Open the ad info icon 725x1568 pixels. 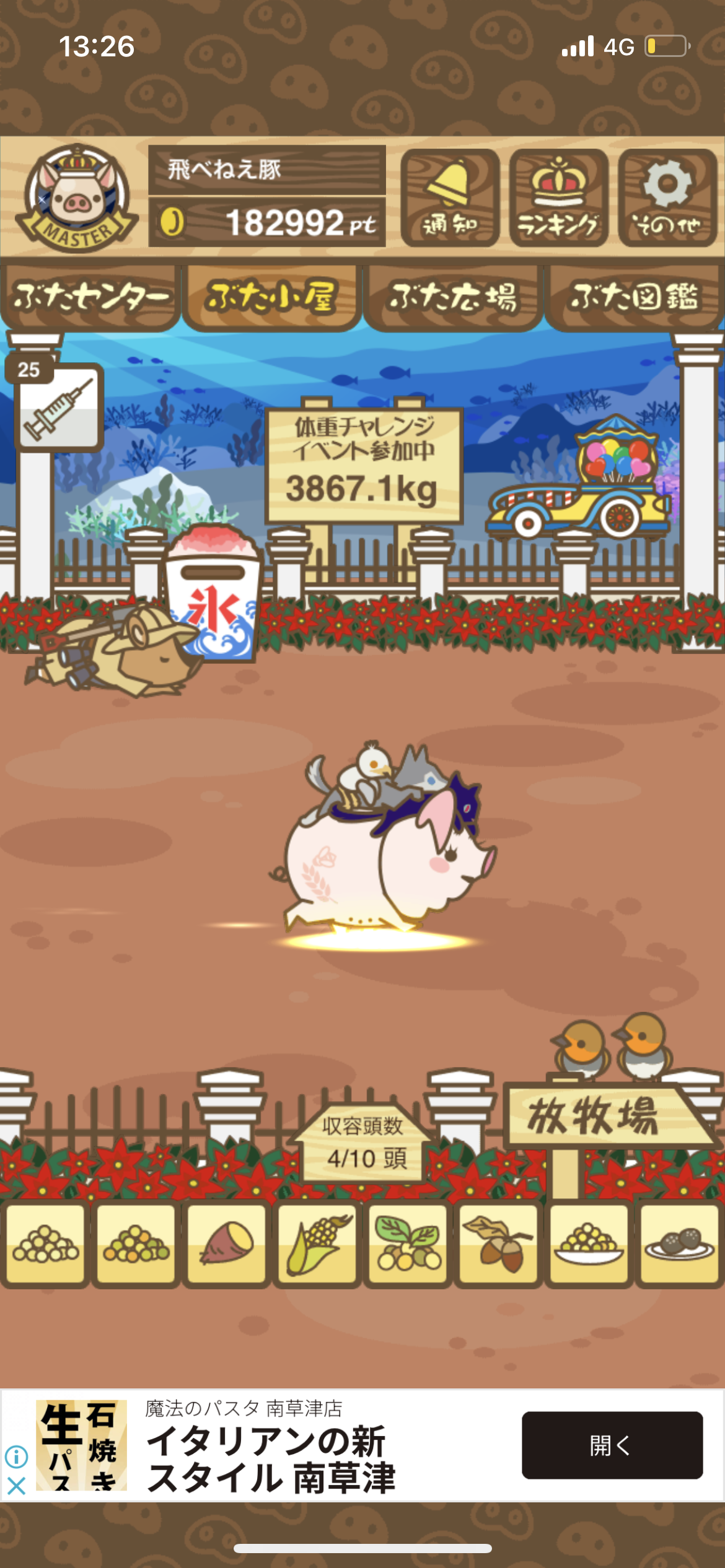pos(16,1457)
